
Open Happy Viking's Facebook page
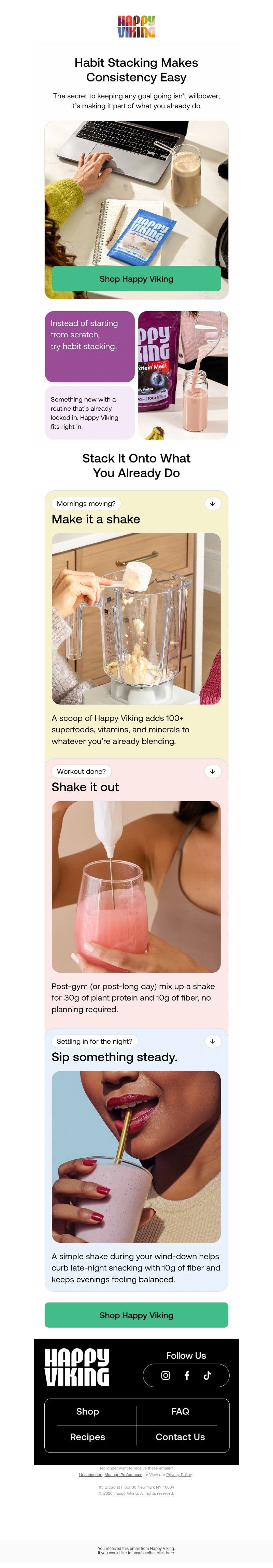tap(186, 1375)
